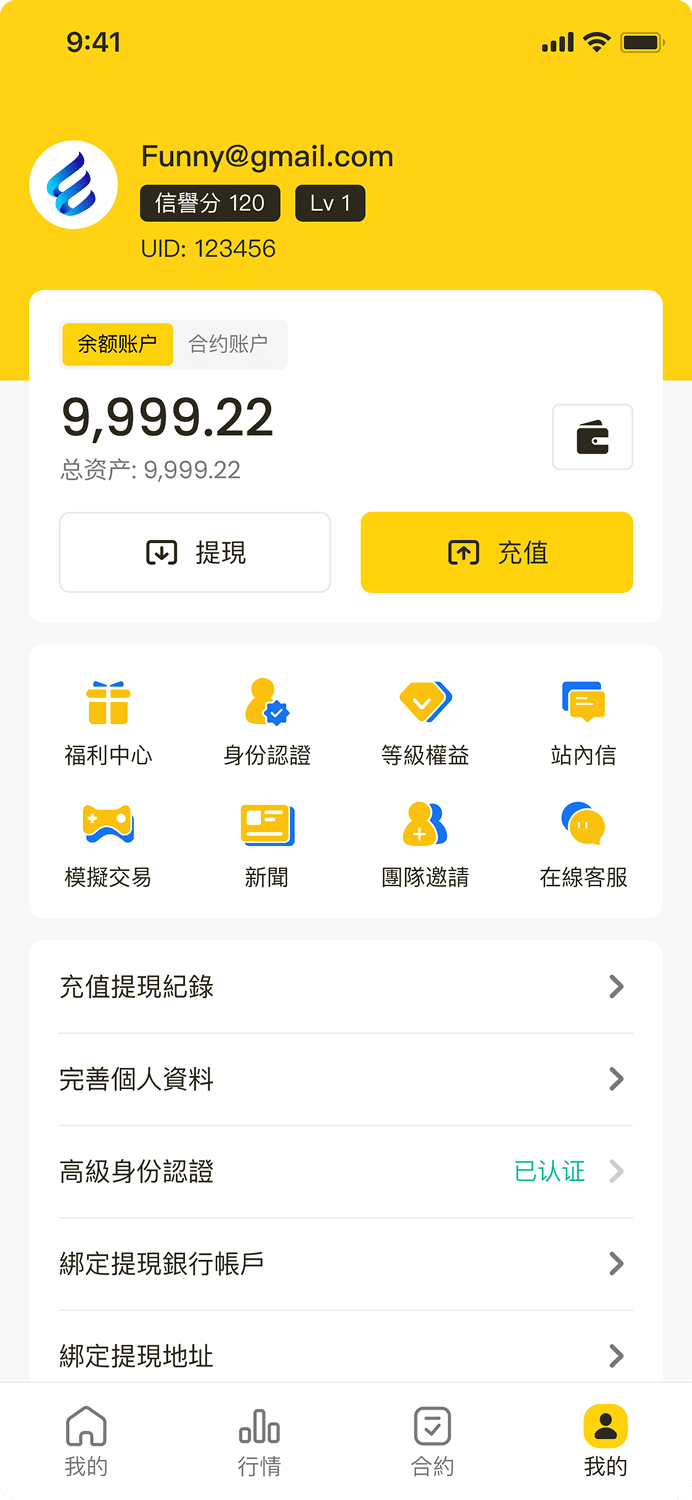Start 模擬交易 demo trading
Screen dimensions: 692x1500
click(x=108, y=844)
